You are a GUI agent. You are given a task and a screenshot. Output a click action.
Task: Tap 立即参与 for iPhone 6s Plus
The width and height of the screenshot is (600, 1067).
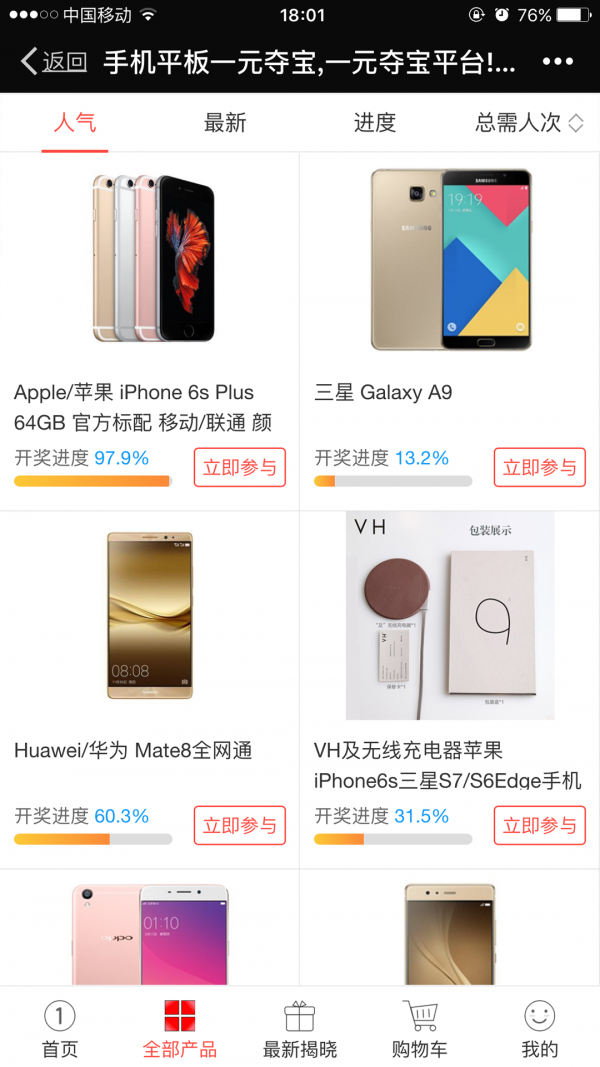(x=240, y=467)
